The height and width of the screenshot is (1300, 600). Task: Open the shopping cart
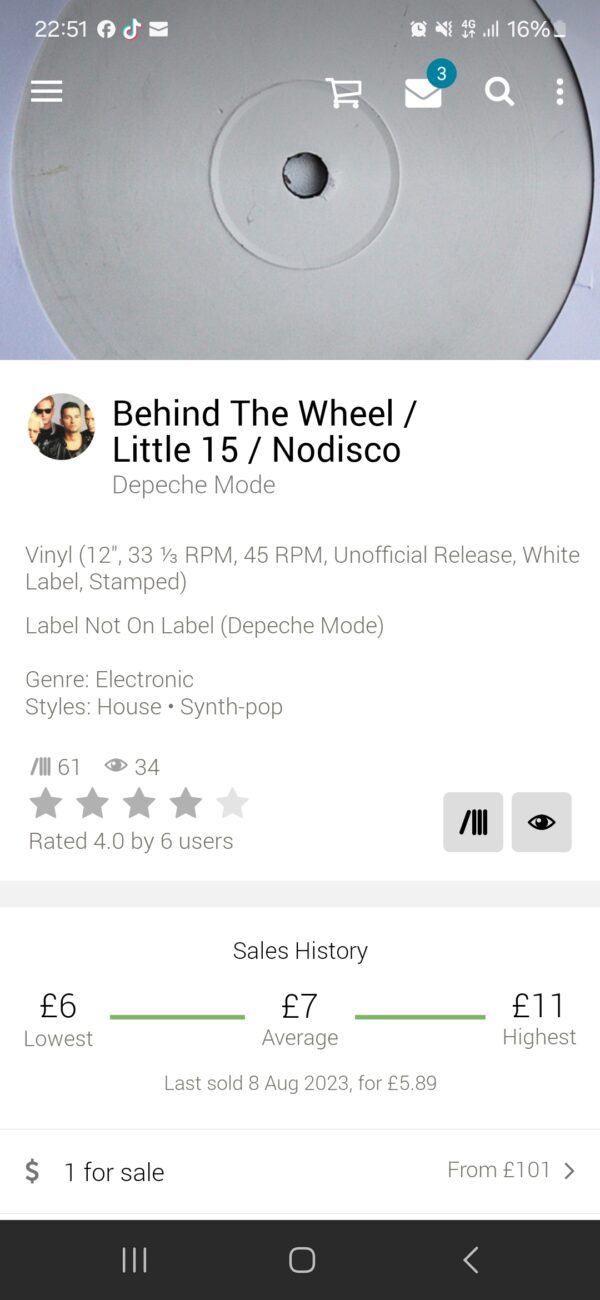click(x=344, y=92)
